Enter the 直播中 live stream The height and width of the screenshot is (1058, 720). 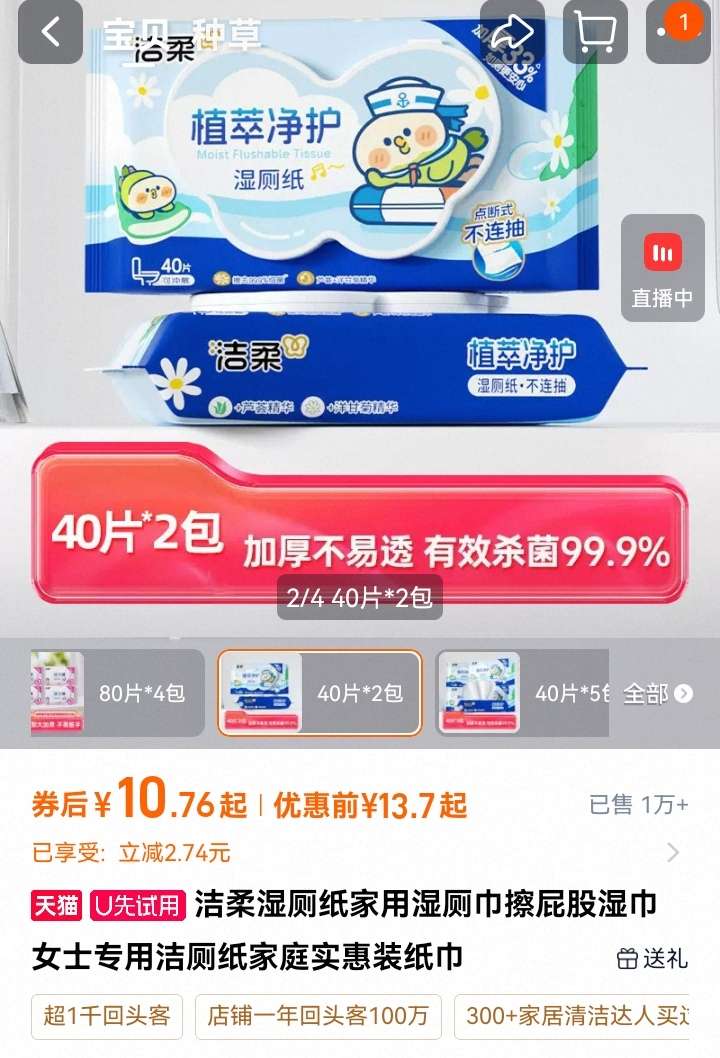[x=662, y=268]
